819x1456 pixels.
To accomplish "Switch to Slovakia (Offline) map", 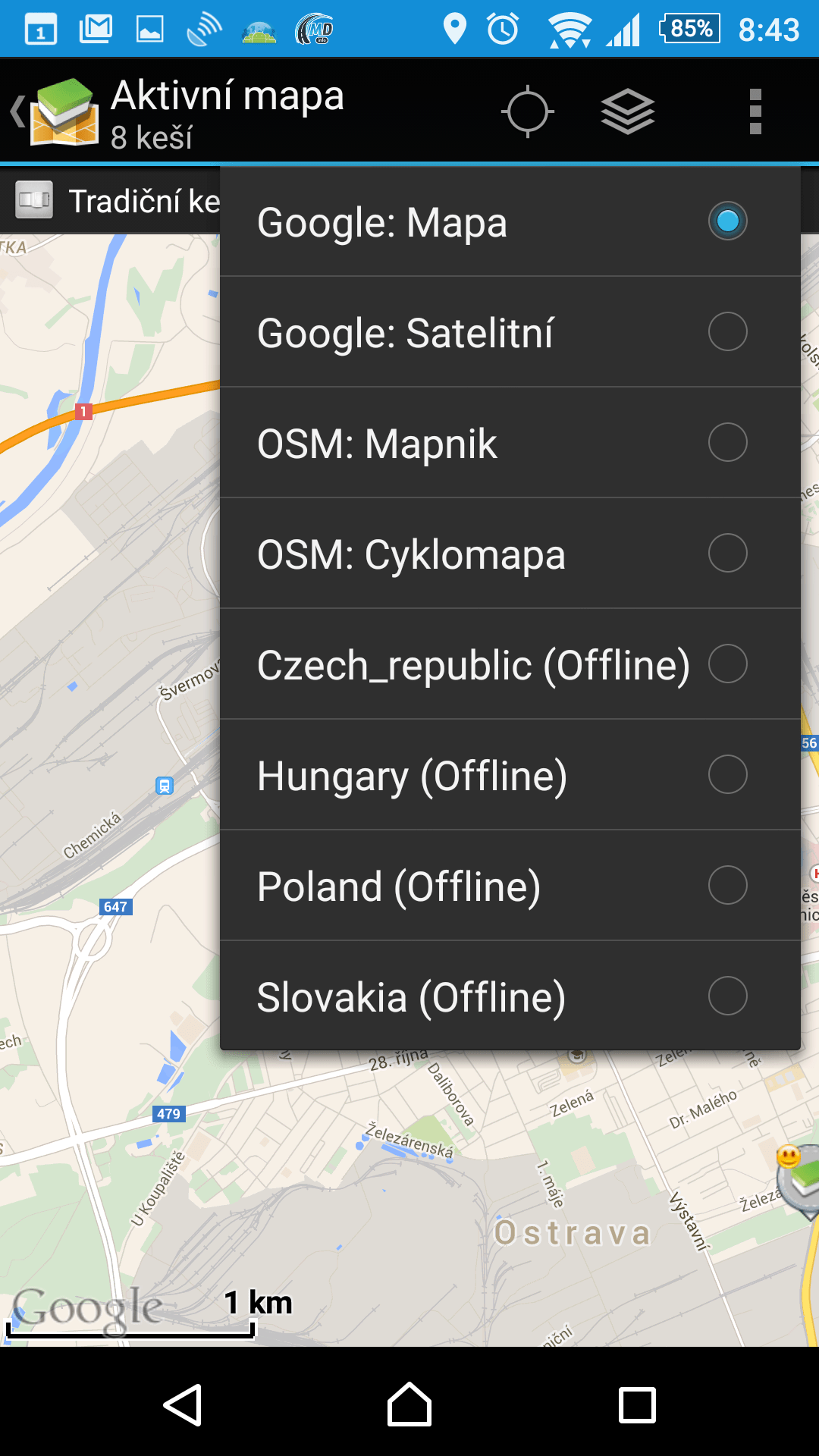I will click(510, 996).
